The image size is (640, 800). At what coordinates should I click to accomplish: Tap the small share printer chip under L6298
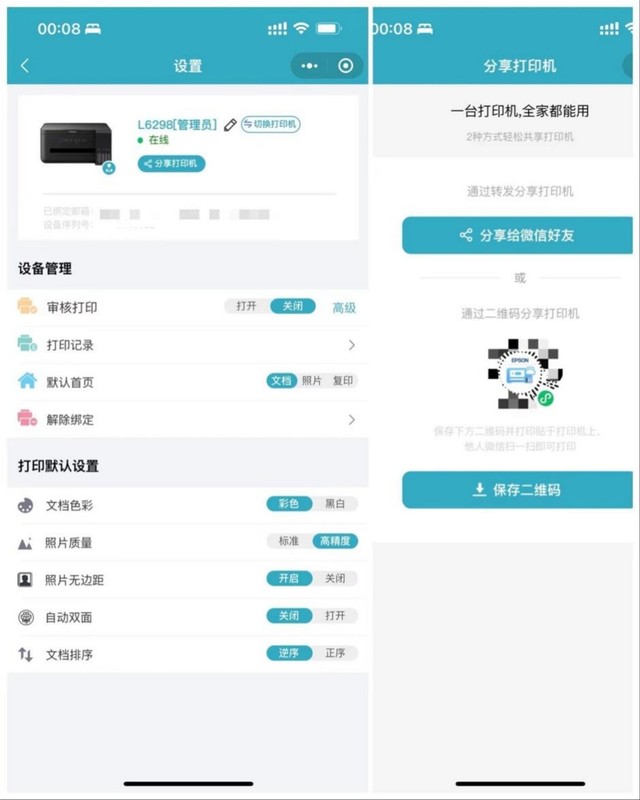(172, 163)
